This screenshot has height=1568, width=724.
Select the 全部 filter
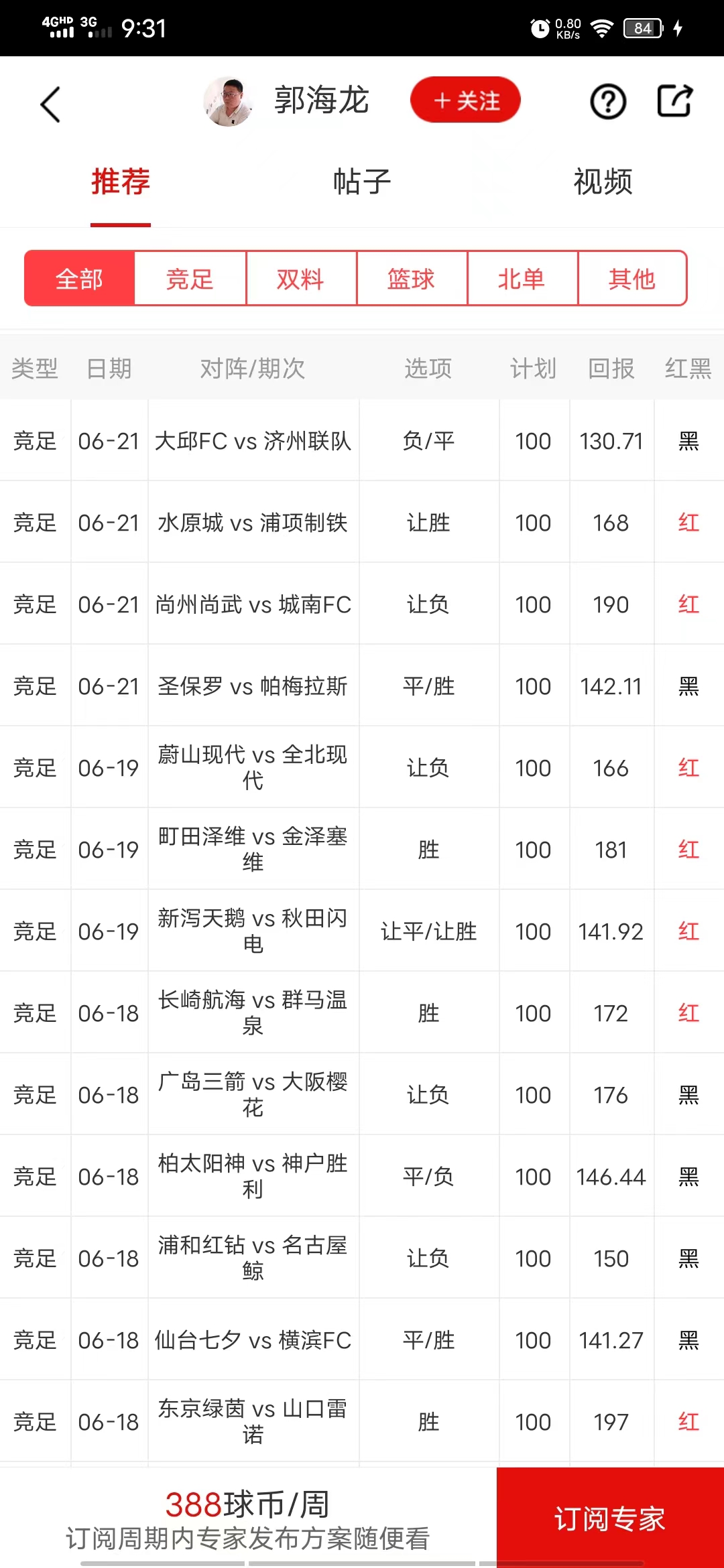80,279
